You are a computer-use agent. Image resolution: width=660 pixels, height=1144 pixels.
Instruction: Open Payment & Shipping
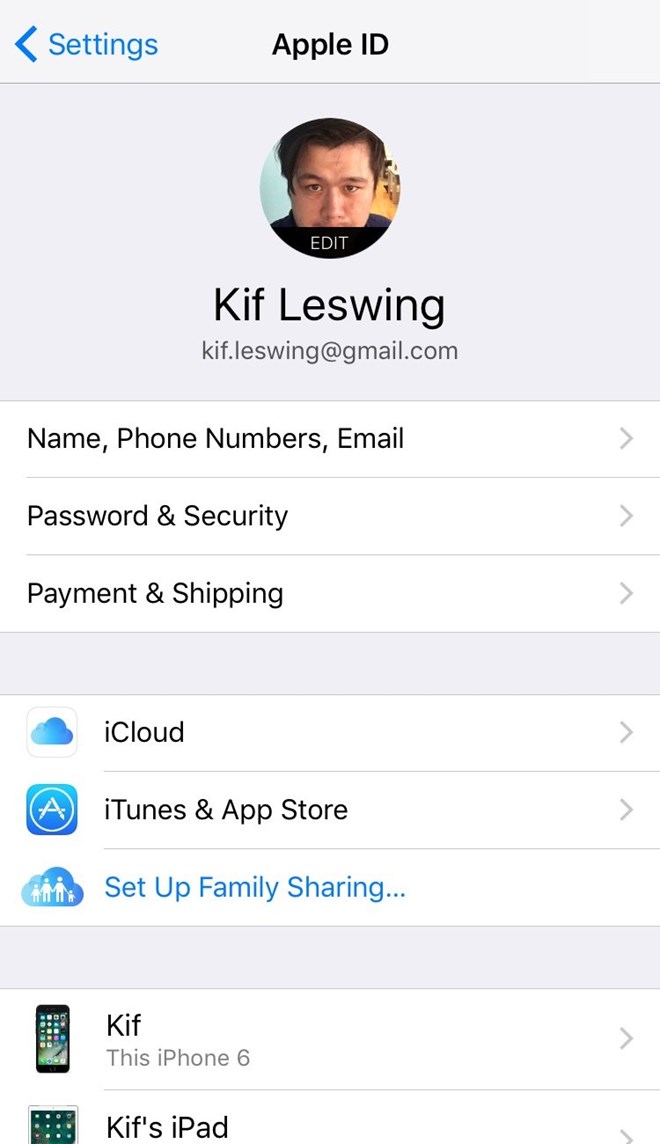pyautogui.click(x=330, y=593)
